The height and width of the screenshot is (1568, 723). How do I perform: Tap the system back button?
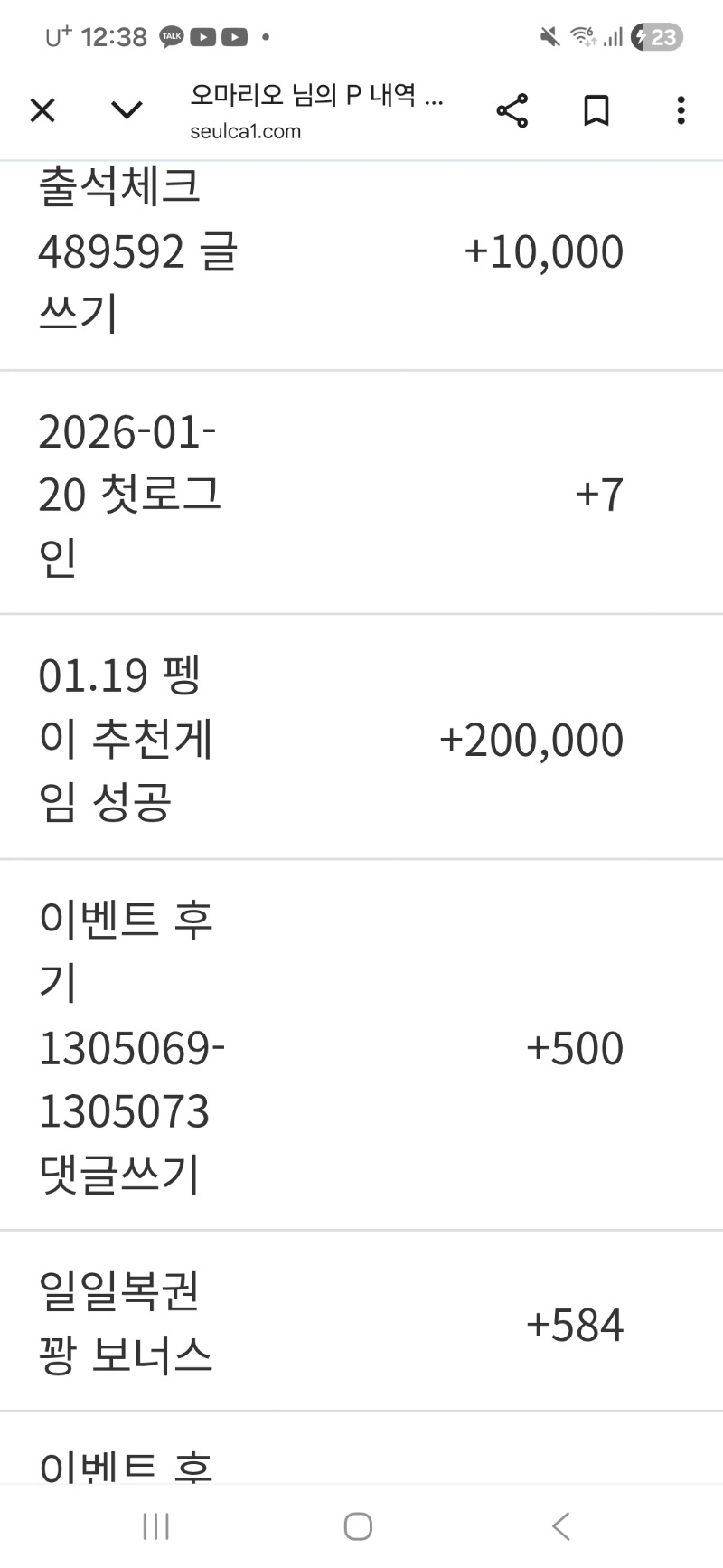561,1526
